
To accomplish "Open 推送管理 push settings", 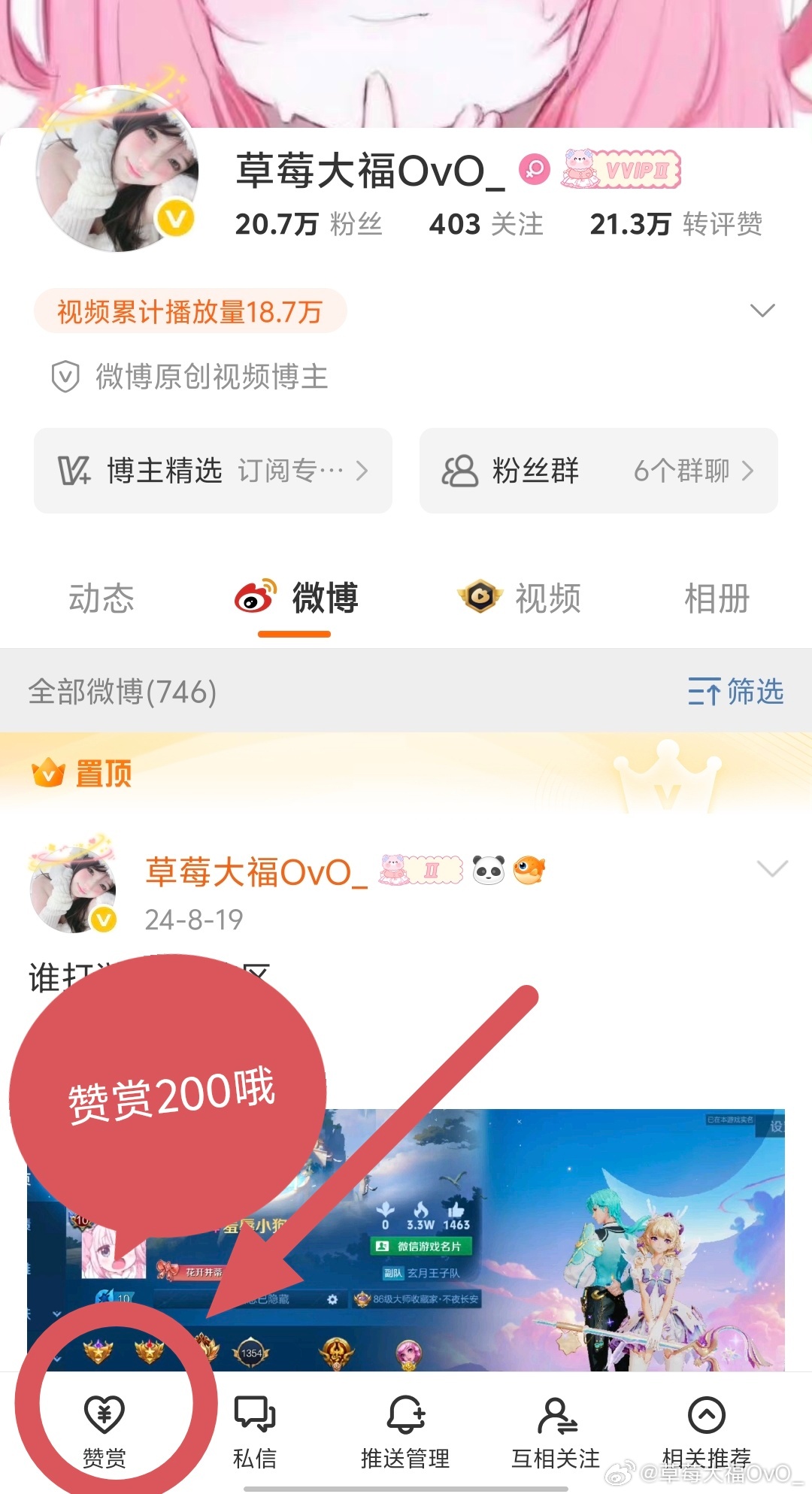I will coord(405,1431).
